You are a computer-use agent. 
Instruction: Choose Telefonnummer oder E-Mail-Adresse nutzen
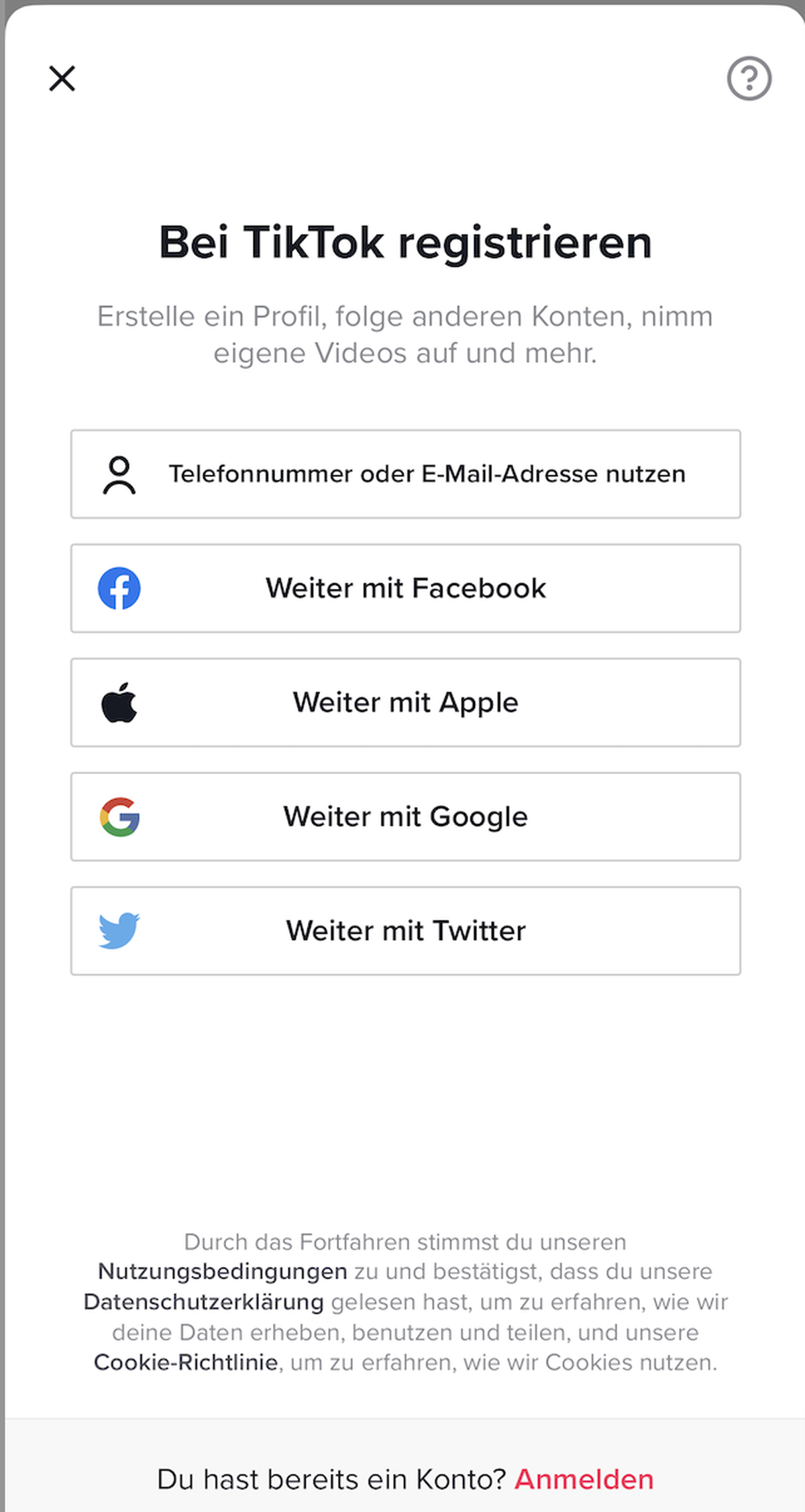(x=406, y=474)
